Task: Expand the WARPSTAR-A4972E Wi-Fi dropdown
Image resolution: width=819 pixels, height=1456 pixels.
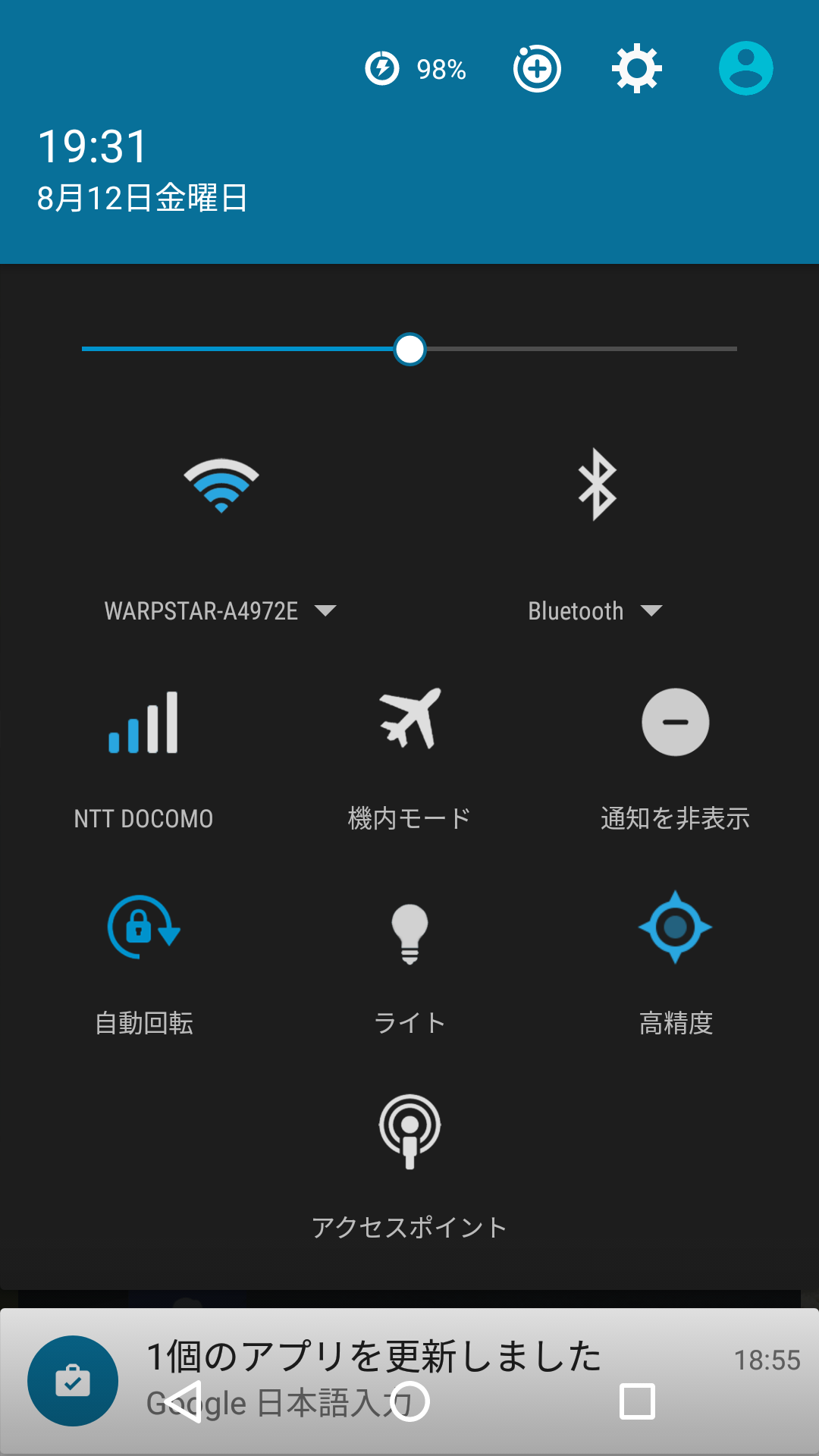Action: click(220, 611)
